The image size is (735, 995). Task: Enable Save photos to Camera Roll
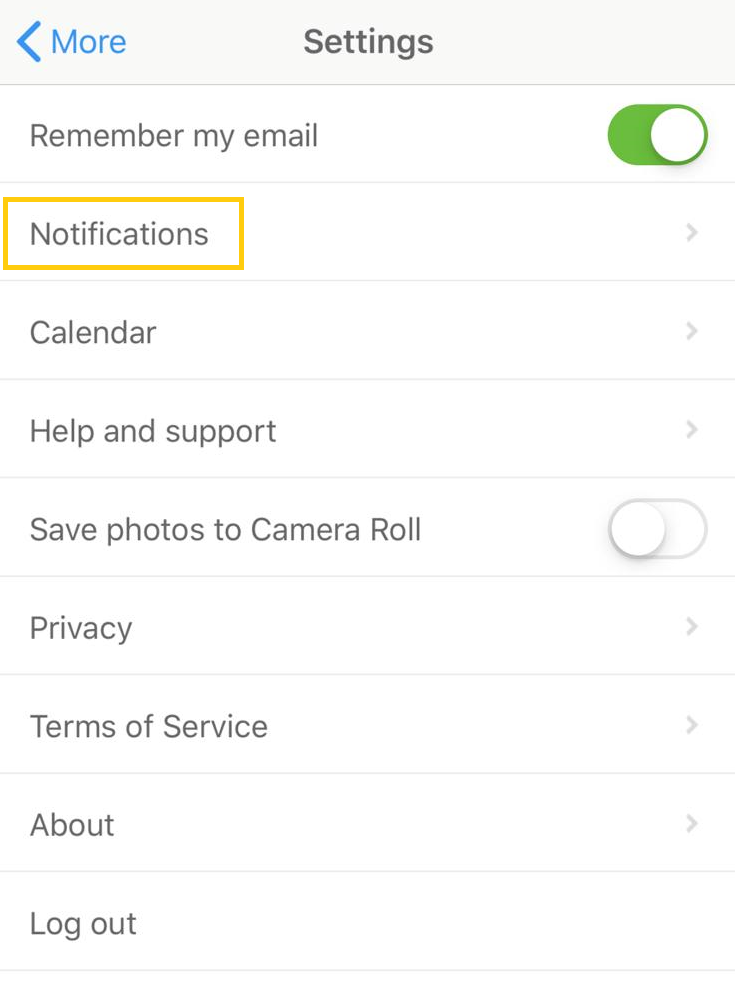pyautogui.click(x=657, y=528)
